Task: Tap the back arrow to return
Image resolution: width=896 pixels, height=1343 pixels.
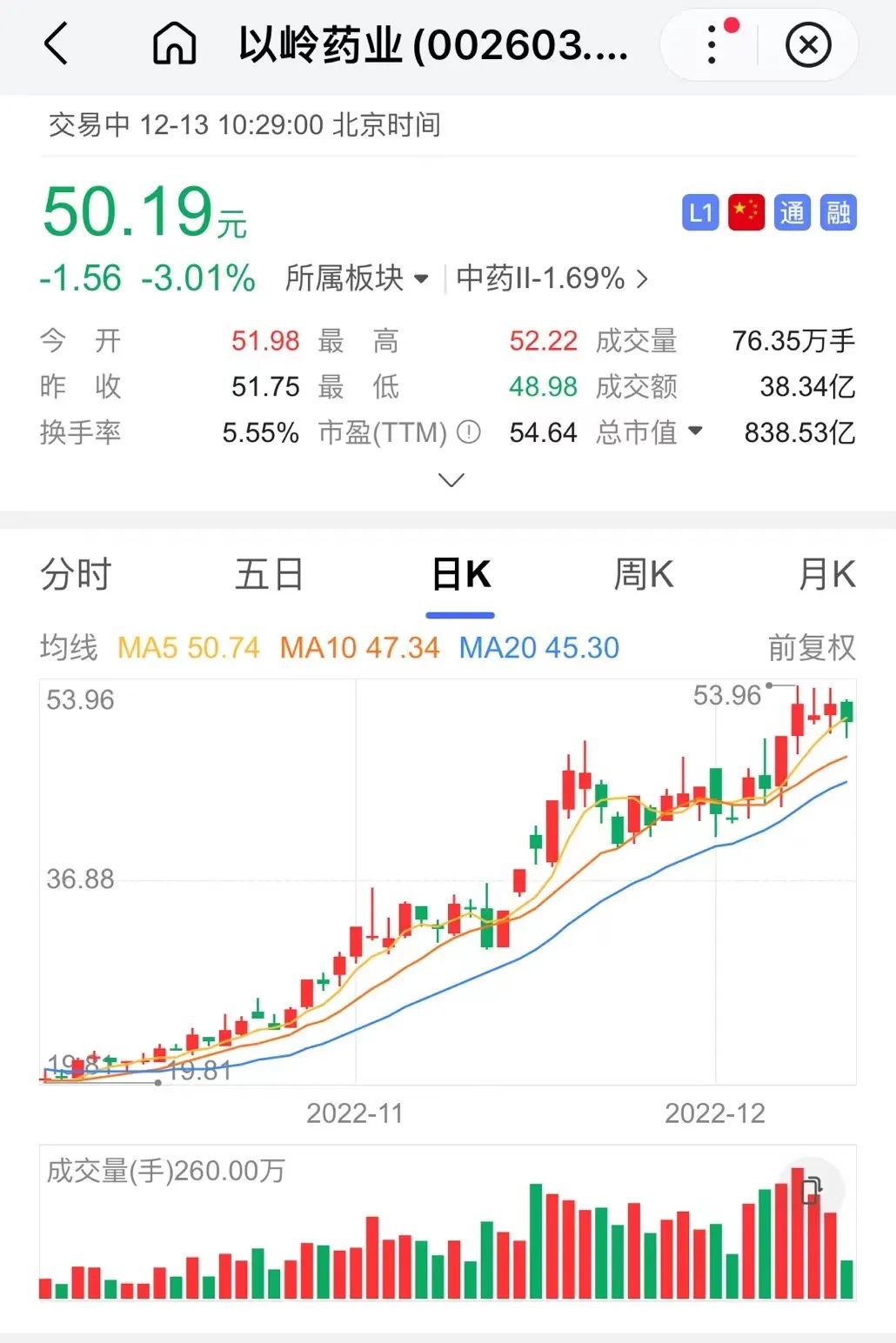Action: pyautogui.click(x=56, y=44)
